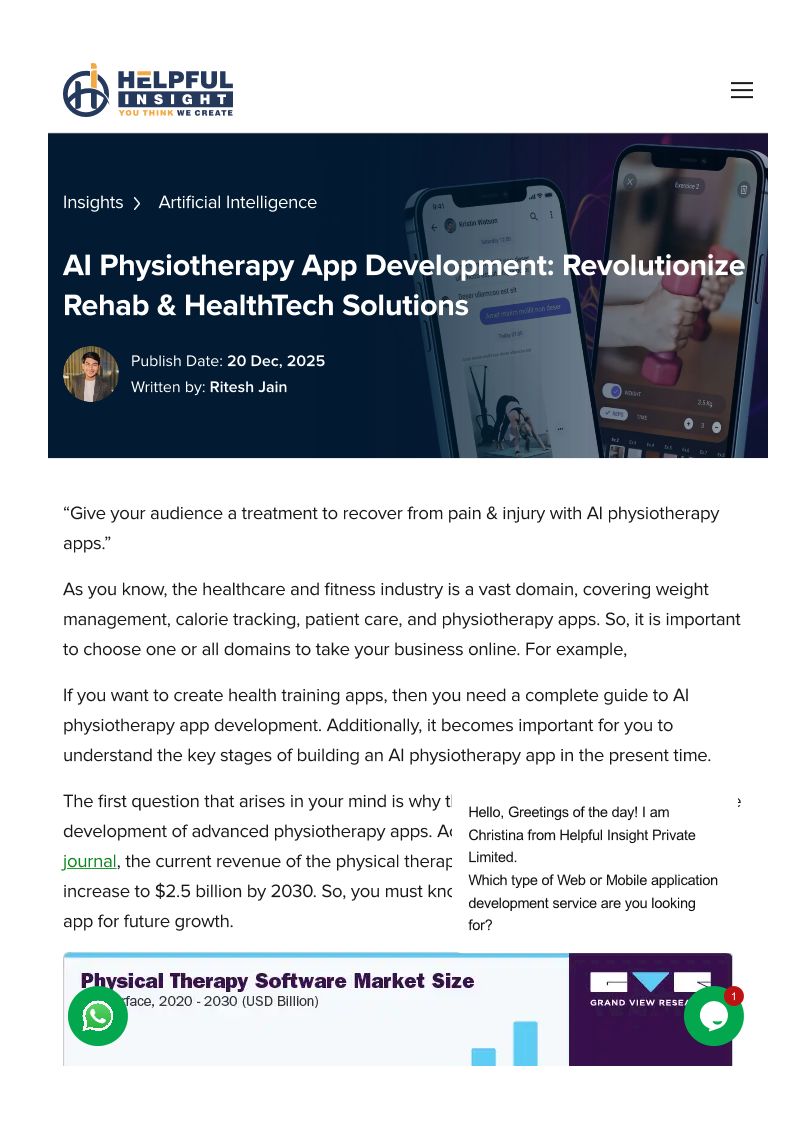Open the hamburger menu

pyautogui.click(x=741, y=90)
